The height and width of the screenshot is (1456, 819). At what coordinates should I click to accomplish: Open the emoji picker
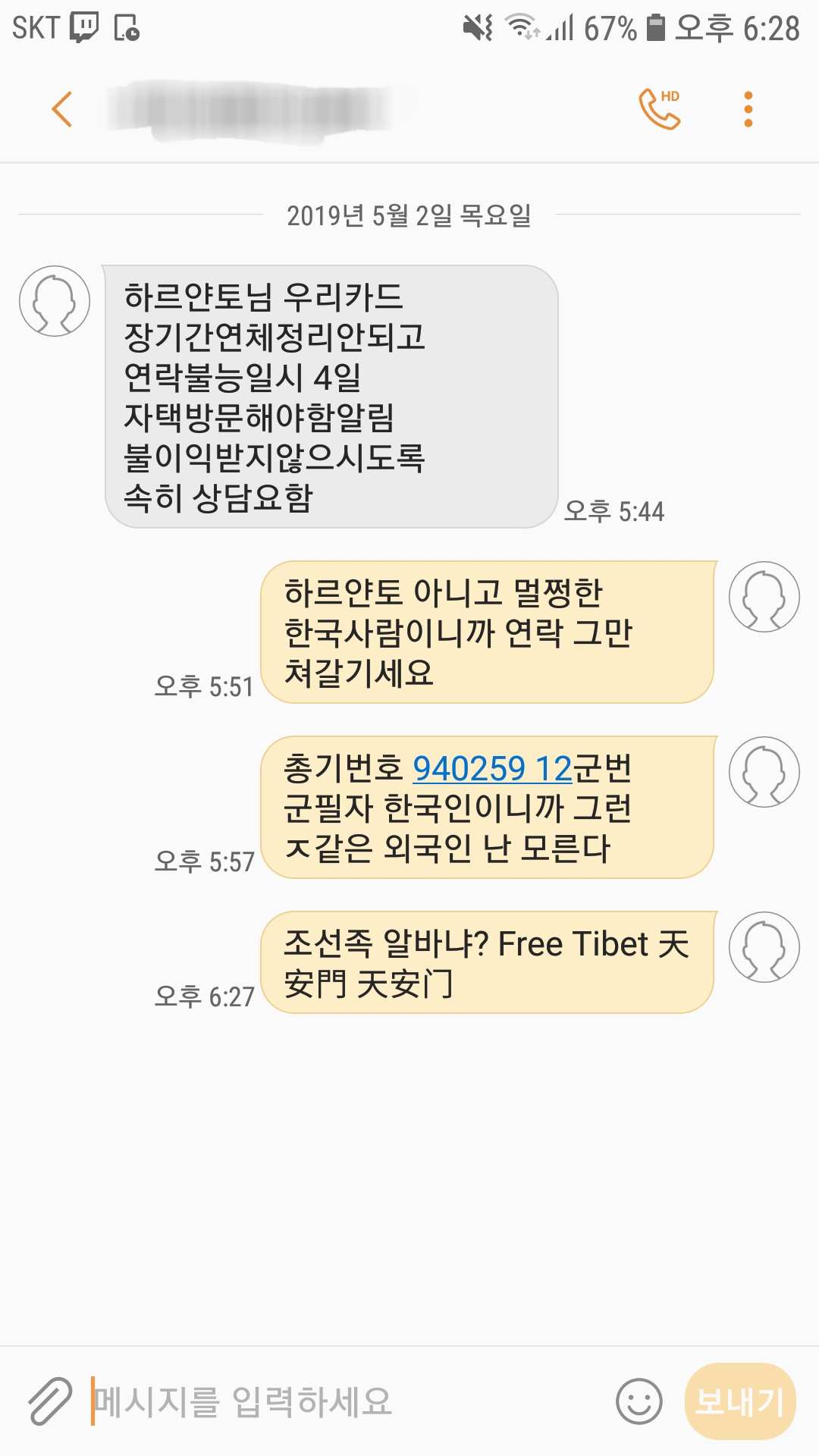click(639, 1401)
